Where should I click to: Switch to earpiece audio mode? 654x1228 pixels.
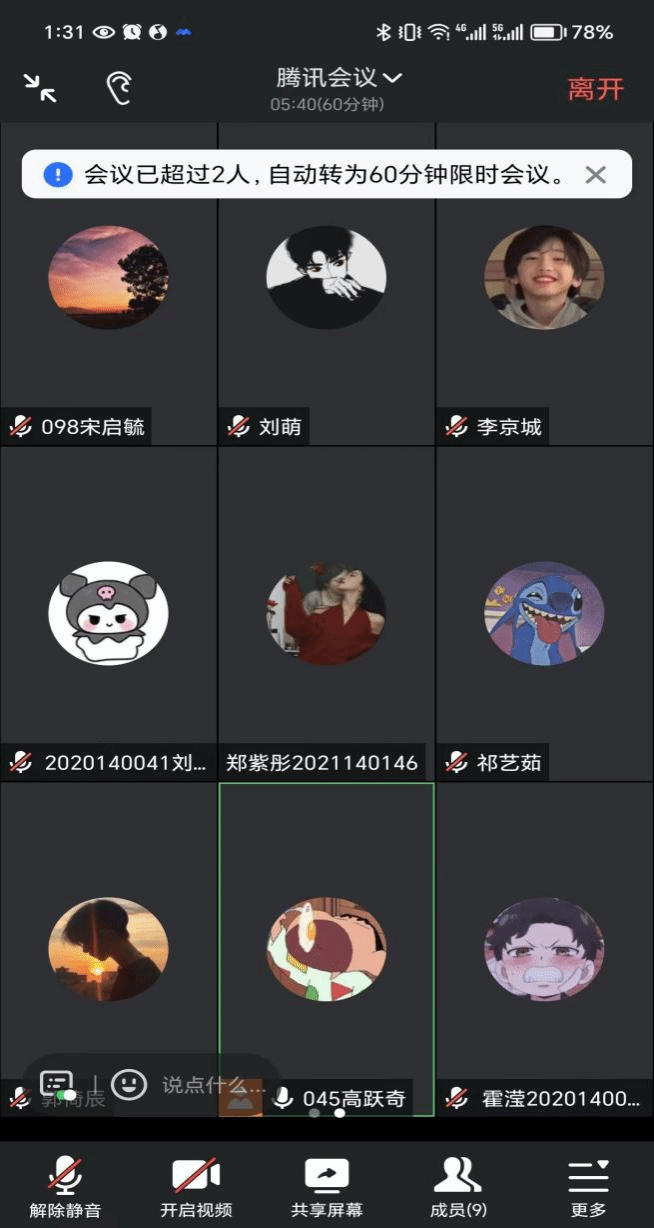[119, 89]
